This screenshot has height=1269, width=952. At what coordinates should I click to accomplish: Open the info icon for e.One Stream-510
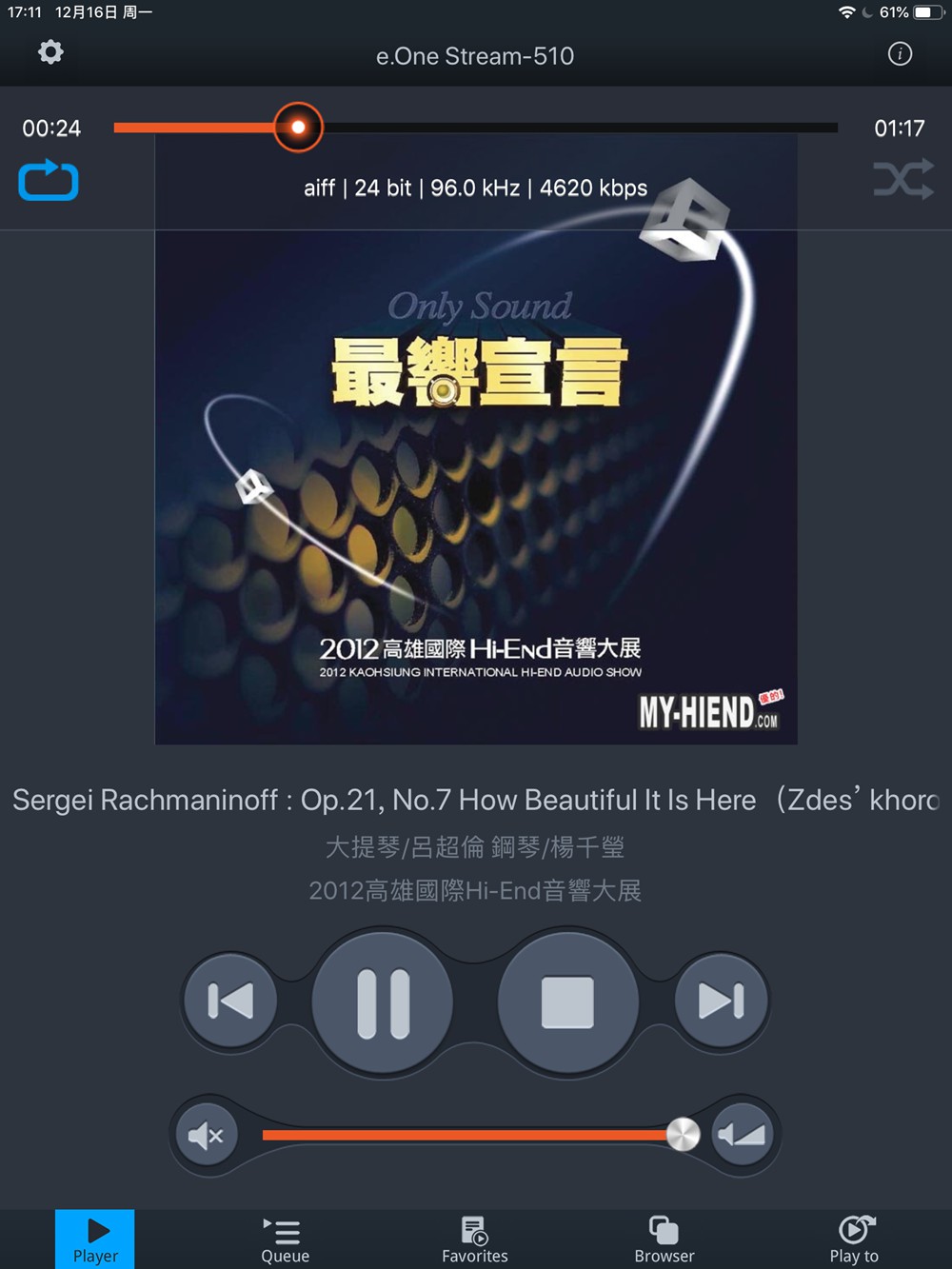point(900,54)
